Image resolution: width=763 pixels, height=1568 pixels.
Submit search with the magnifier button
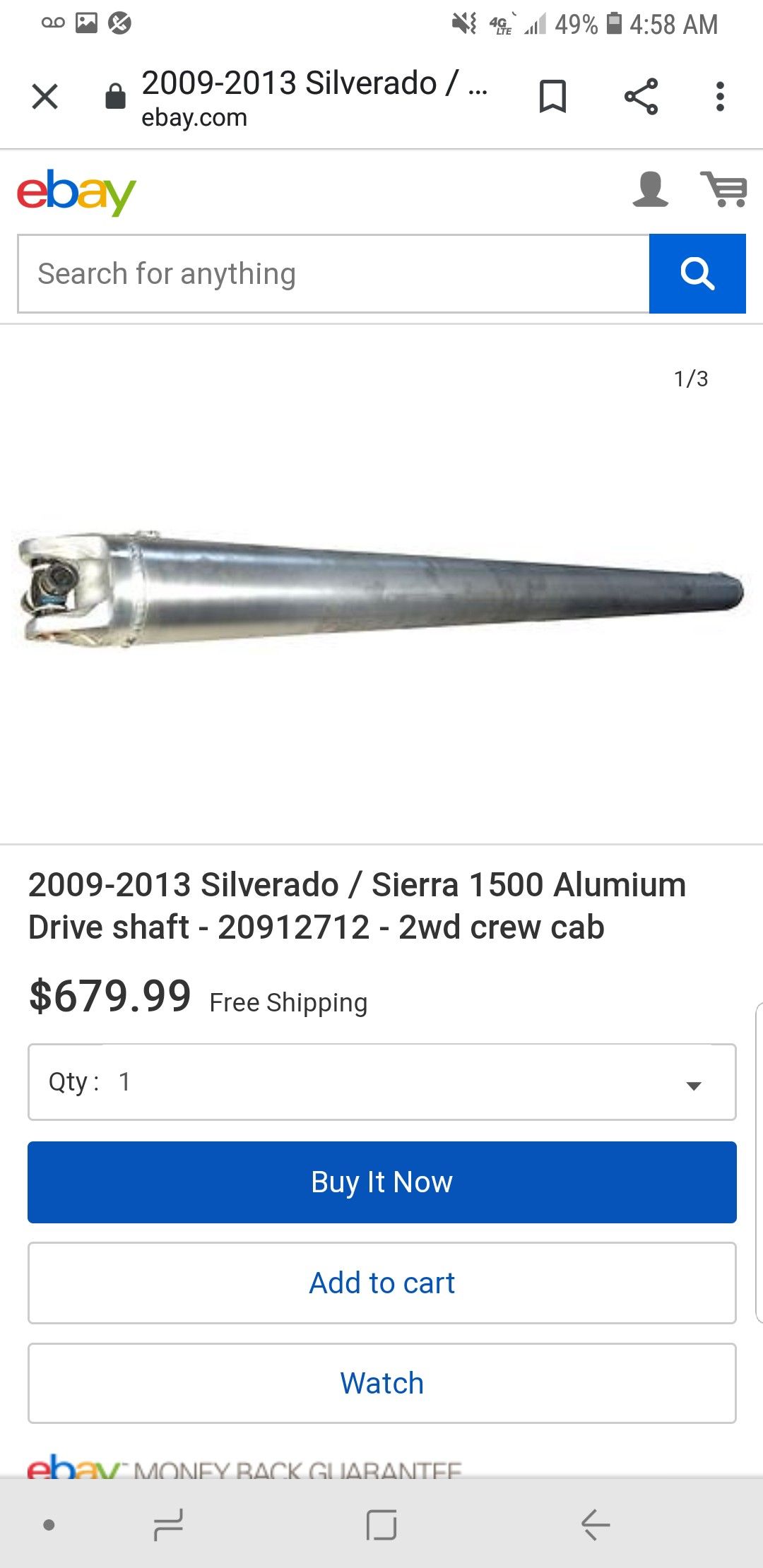[697, 274]
